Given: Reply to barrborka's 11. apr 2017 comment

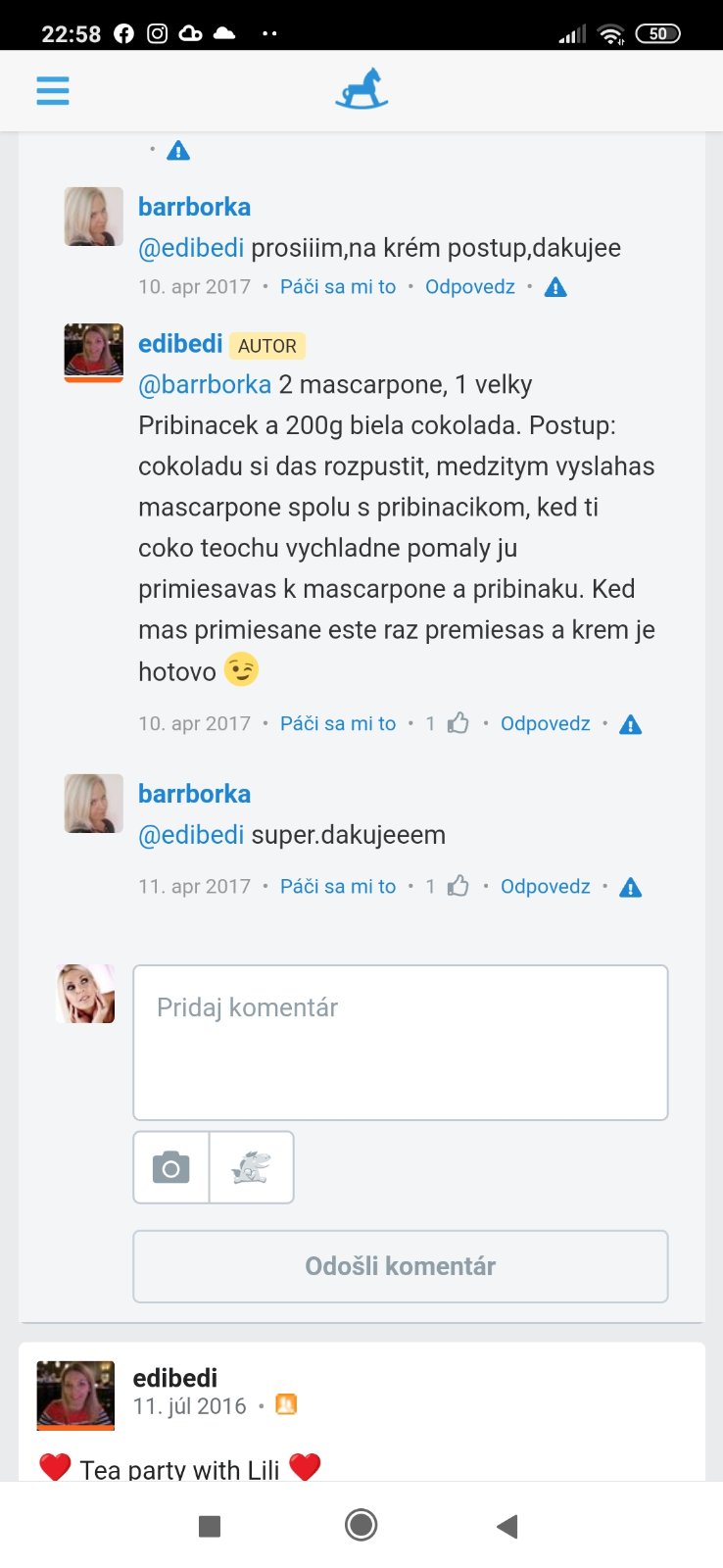Looking at the screenshot, I should pyautogui.click(x=545, y=887).
